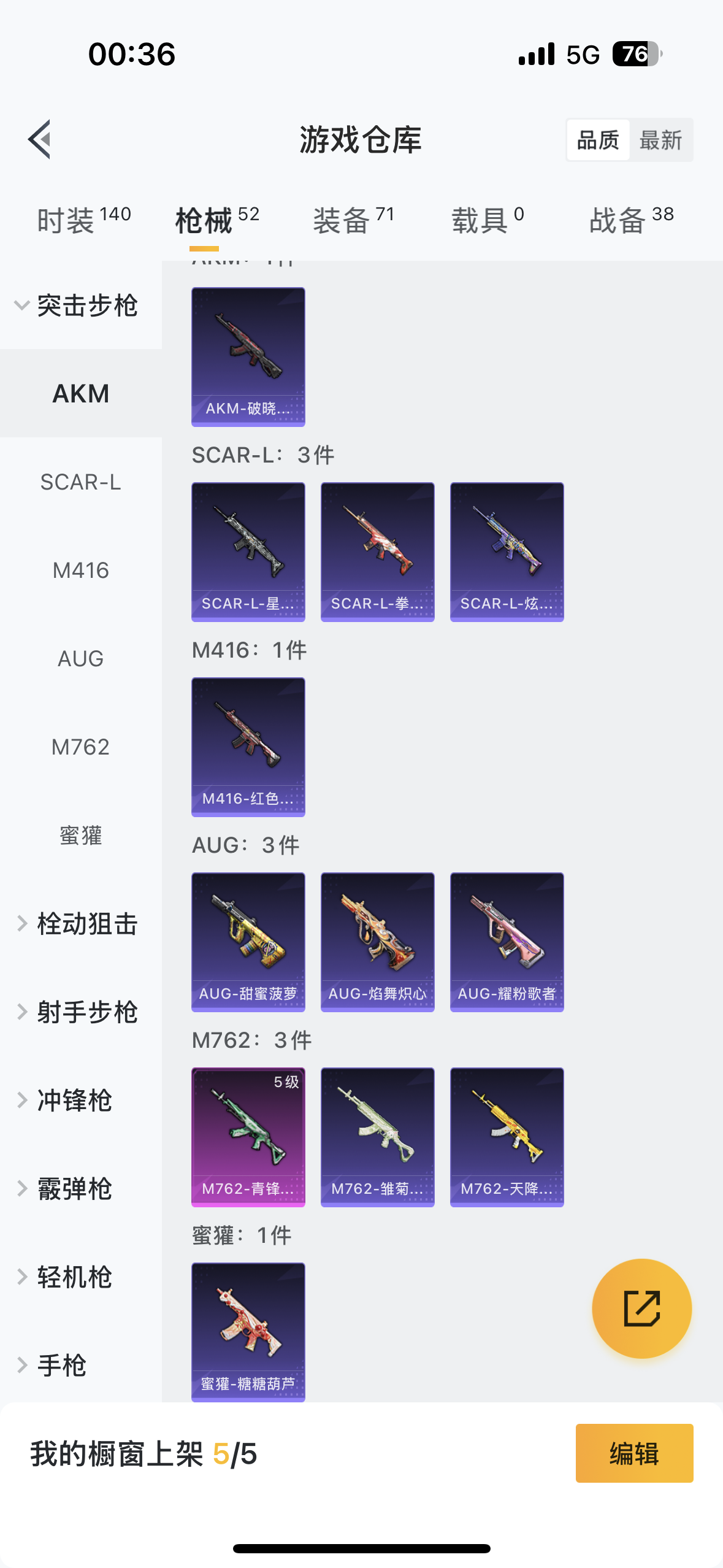The image size is (723, 1568).
Task: Go back using the arrow icon
Action: click(x=40, y=139)
